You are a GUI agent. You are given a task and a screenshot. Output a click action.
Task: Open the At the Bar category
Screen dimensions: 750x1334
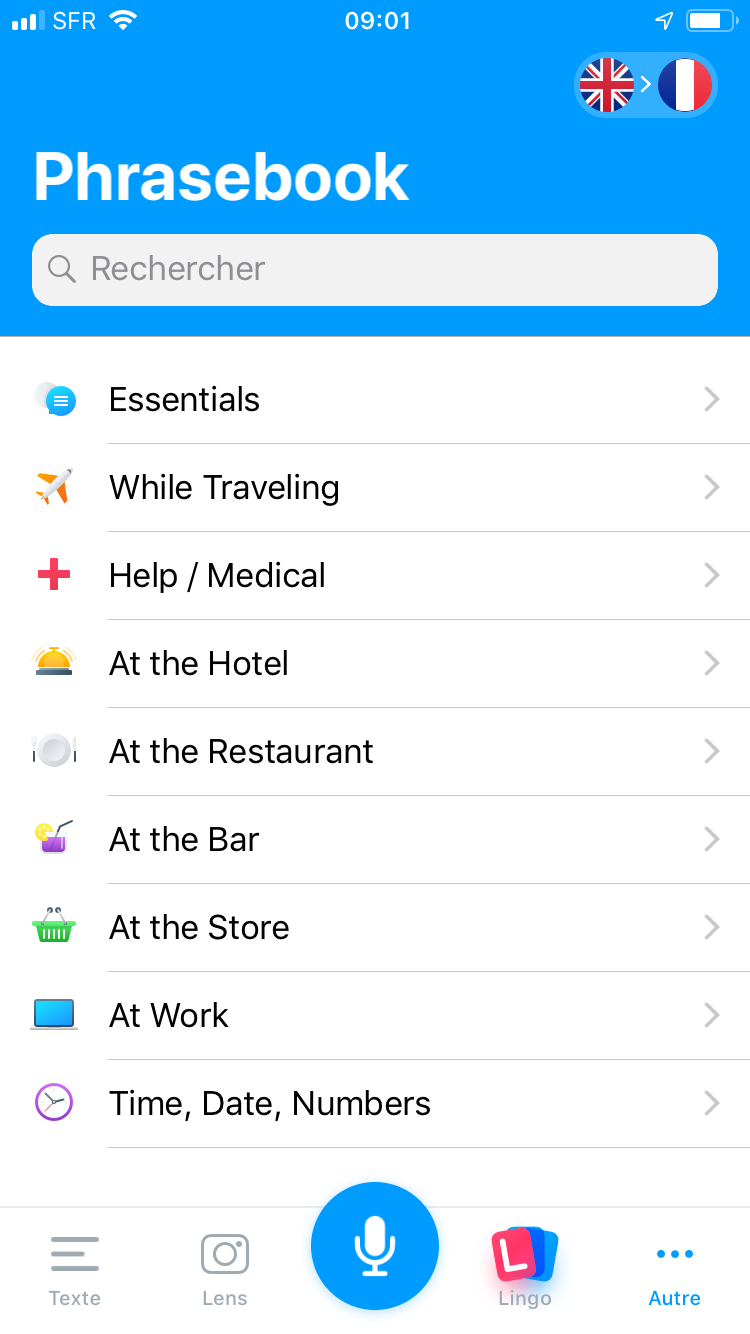pos(375,840)
